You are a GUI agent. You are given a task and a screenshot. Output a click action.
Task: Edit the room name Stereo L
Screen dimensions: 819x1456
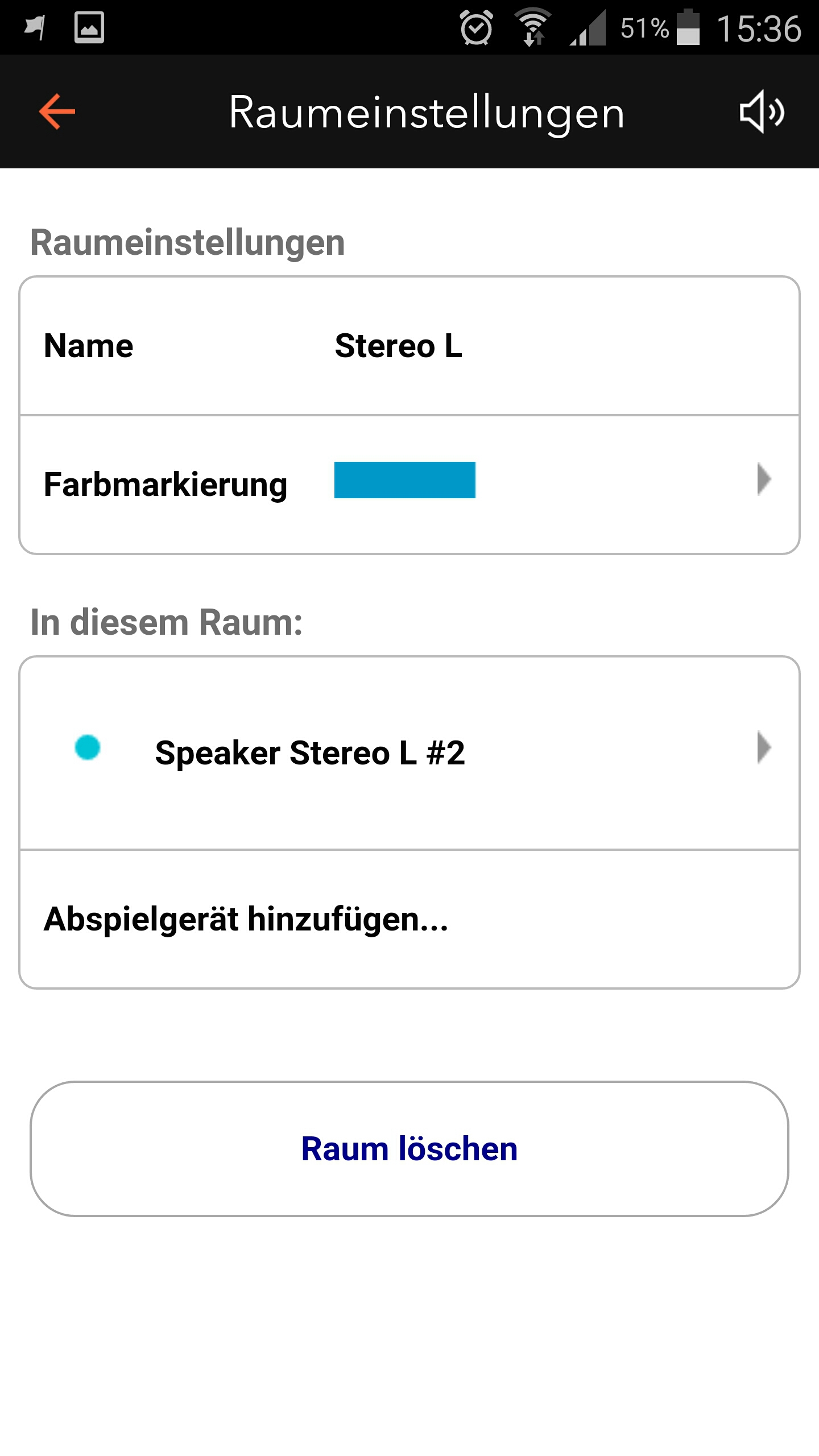pyautogui.click(x=409, y=346)
